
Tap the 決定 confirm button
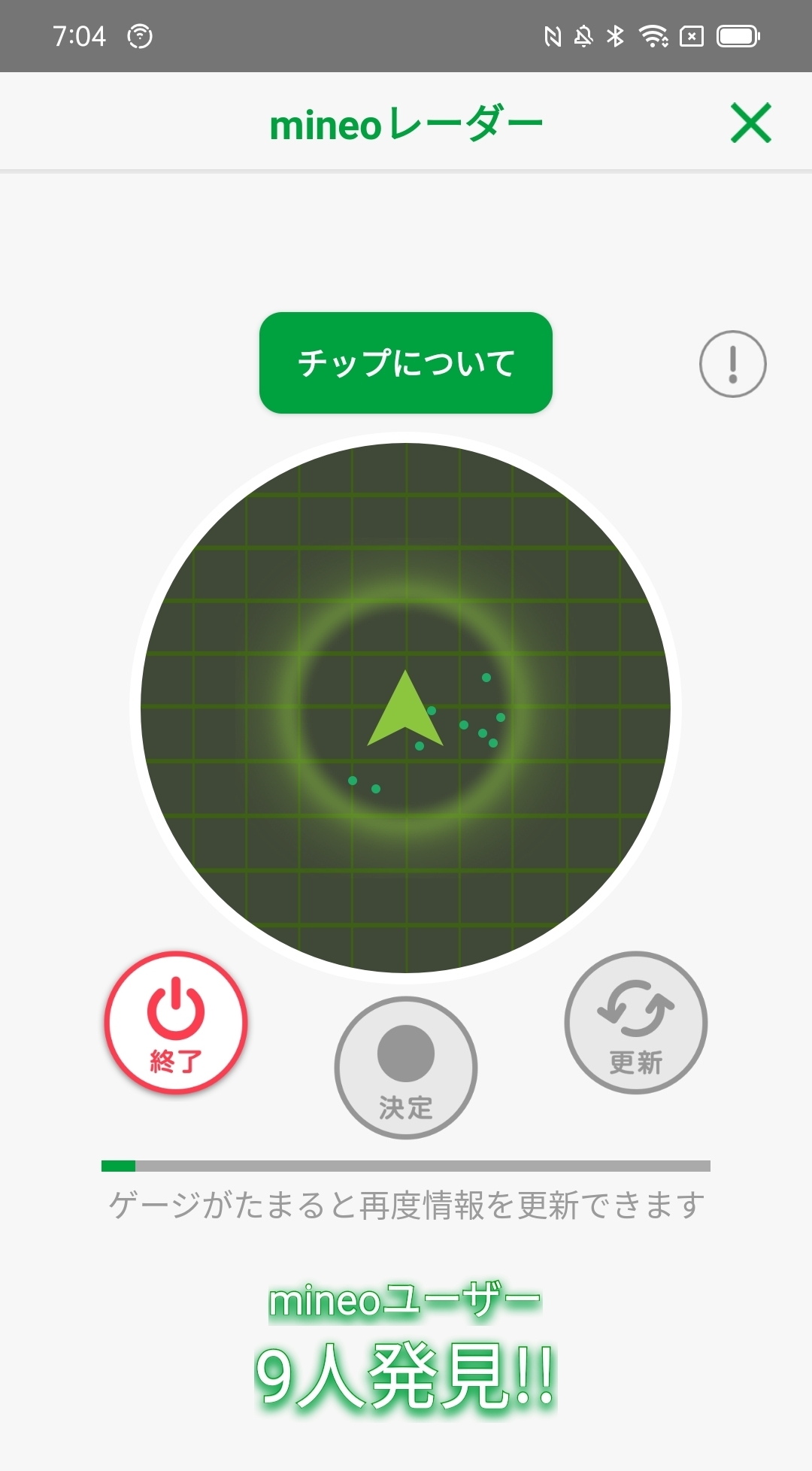(x=406, y=1067)
